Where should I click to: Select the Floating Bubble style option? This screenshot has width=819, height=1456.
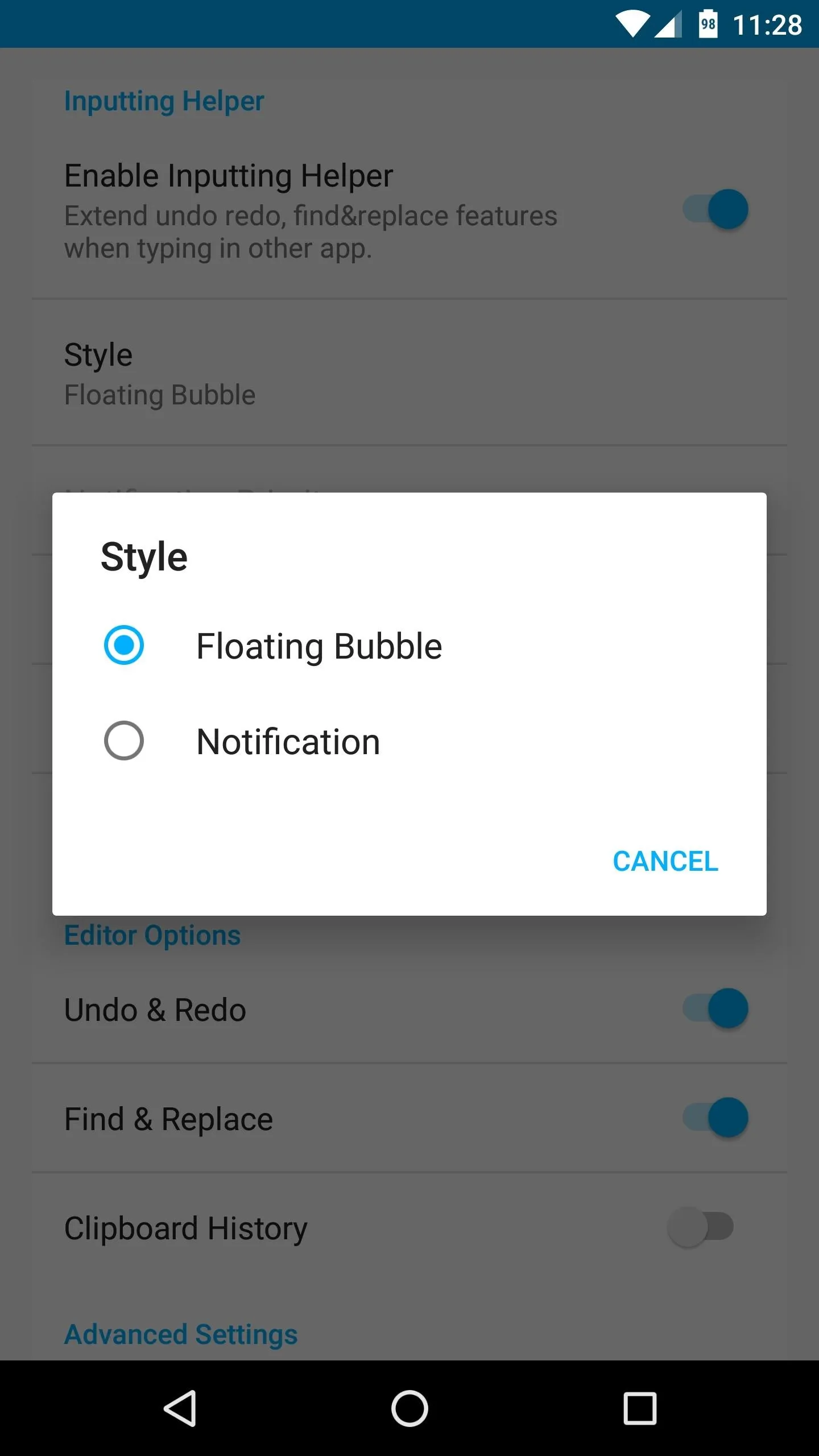[x=409, y=646]
